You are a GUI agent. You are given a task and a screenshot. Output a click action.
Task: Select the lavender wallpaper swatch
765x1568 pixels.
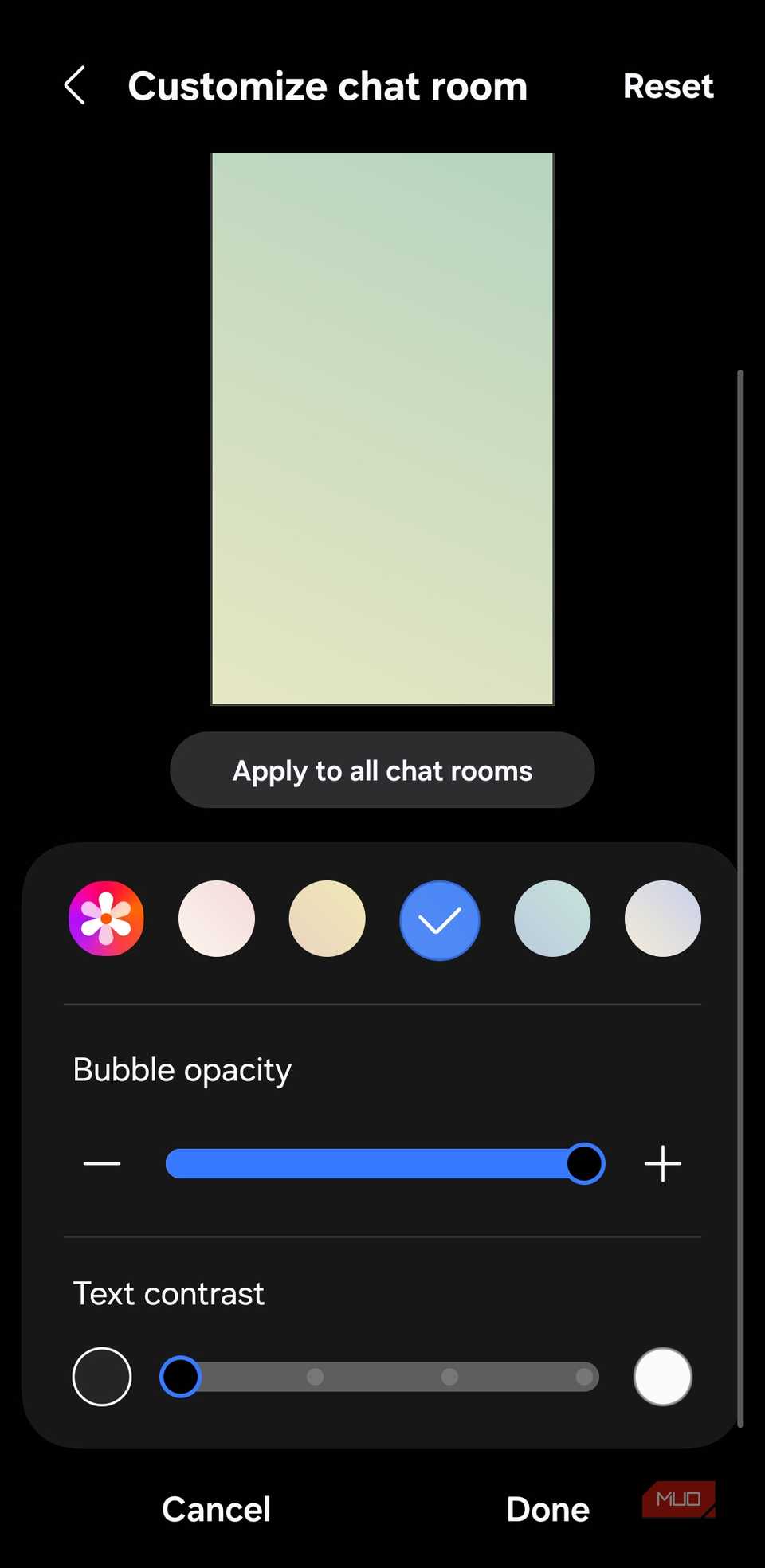coord(662,918)
